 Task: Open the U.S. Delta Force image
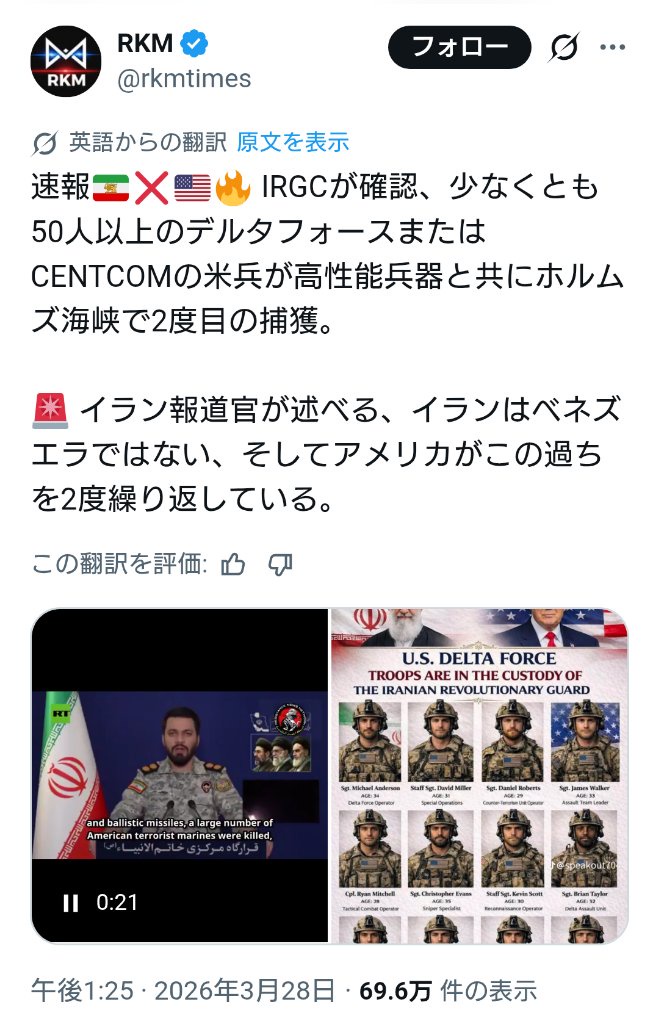(x=479, y=775)
